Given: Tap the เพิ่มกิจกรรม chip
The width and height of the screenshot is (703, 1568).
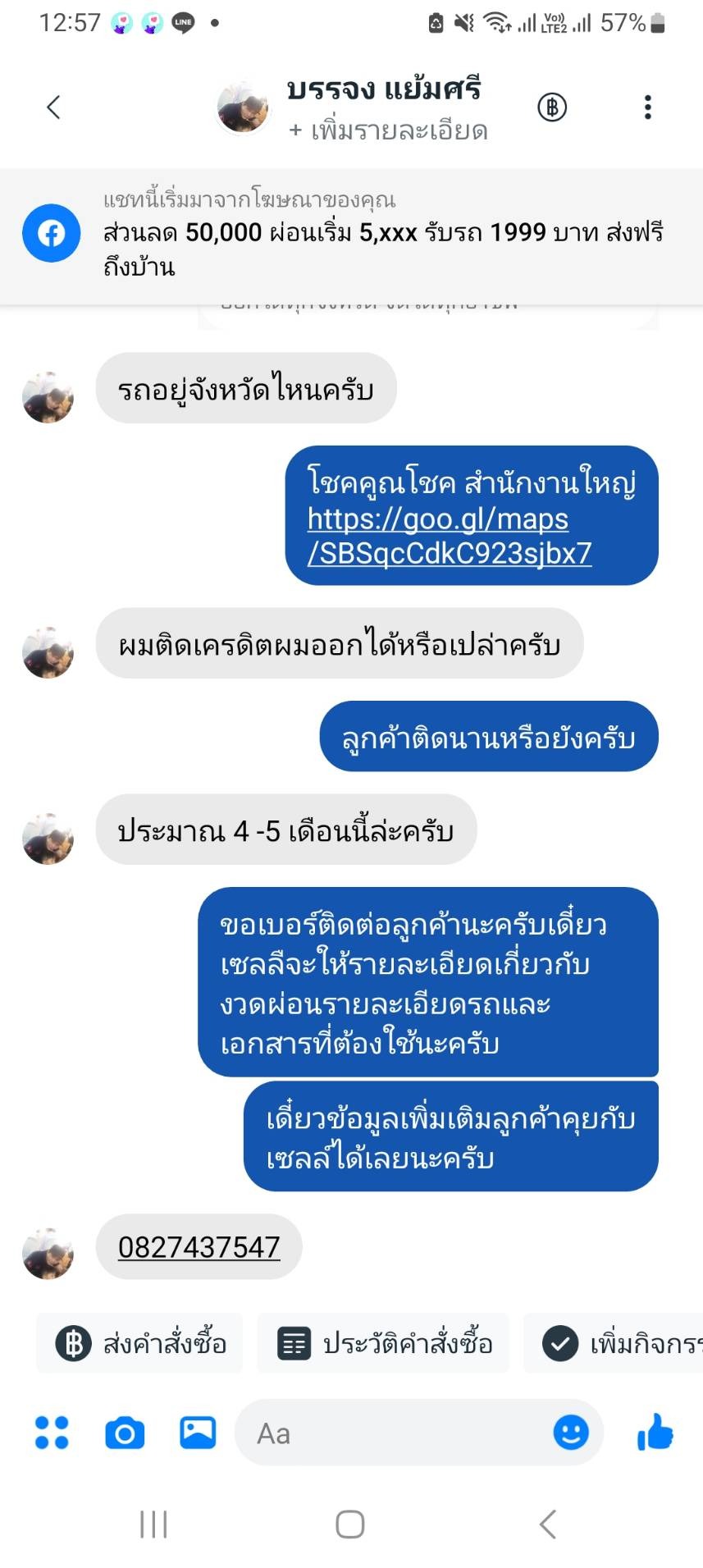Looking at the screenshot, I should (614, 1343).
